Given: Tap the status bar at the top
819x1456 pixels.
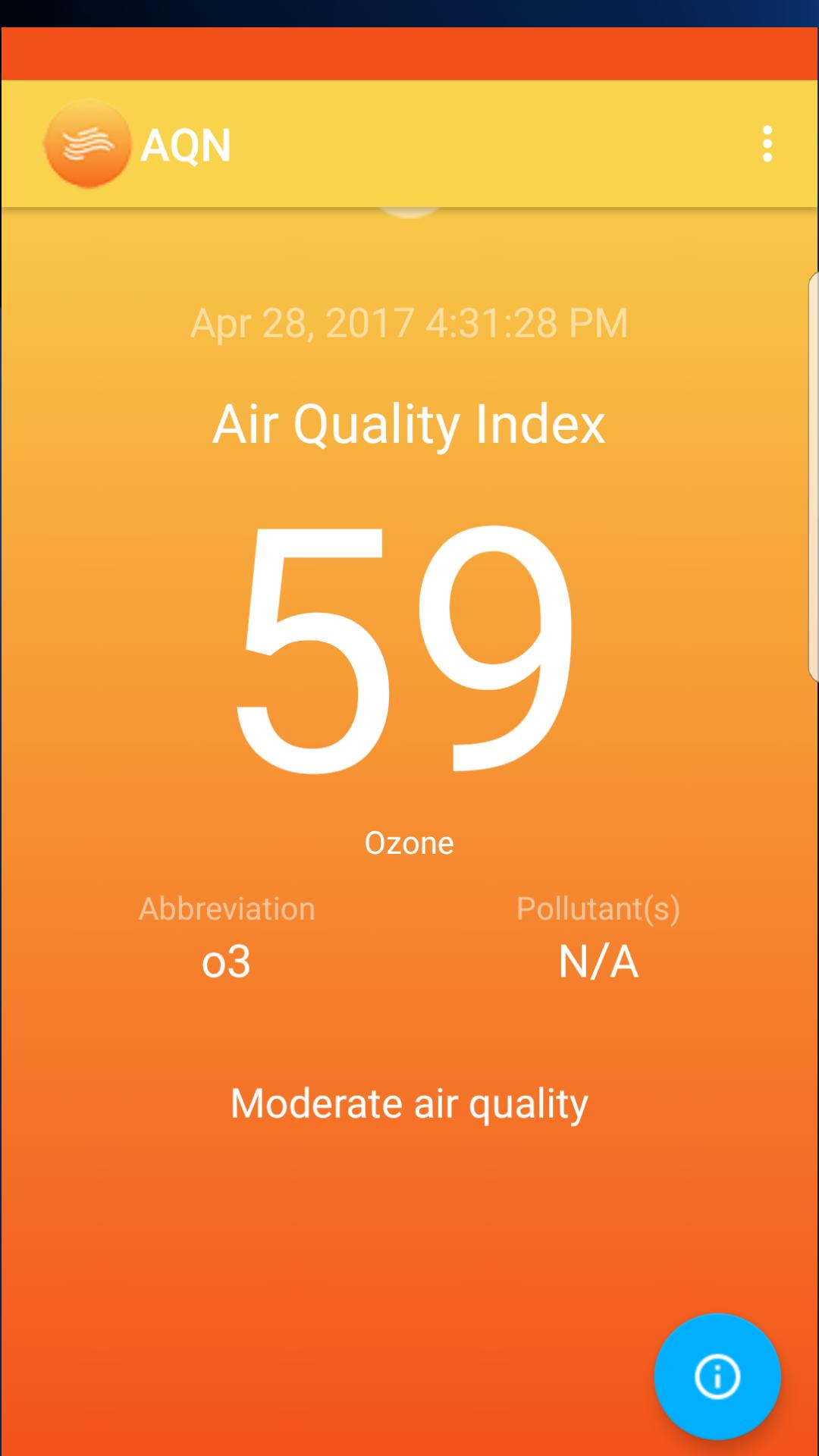Looking at the screenshot, I should pos(409,11).
